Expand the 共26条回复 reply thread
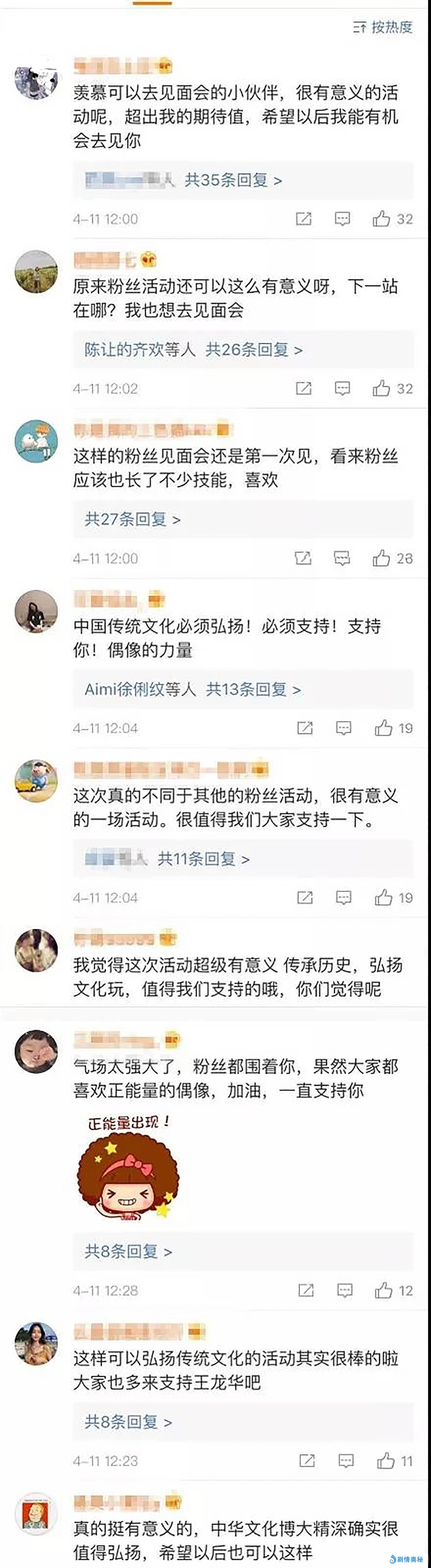The image size is (431, 1568). tap(253, 350)
